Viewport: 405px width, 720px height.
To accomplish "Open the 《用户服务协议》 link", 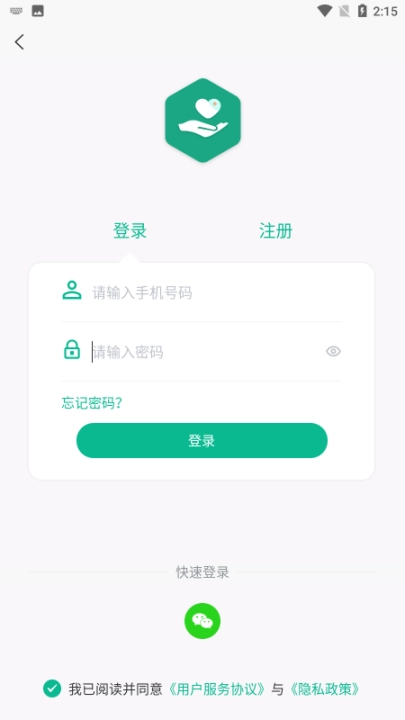I will tap(215, 689).
